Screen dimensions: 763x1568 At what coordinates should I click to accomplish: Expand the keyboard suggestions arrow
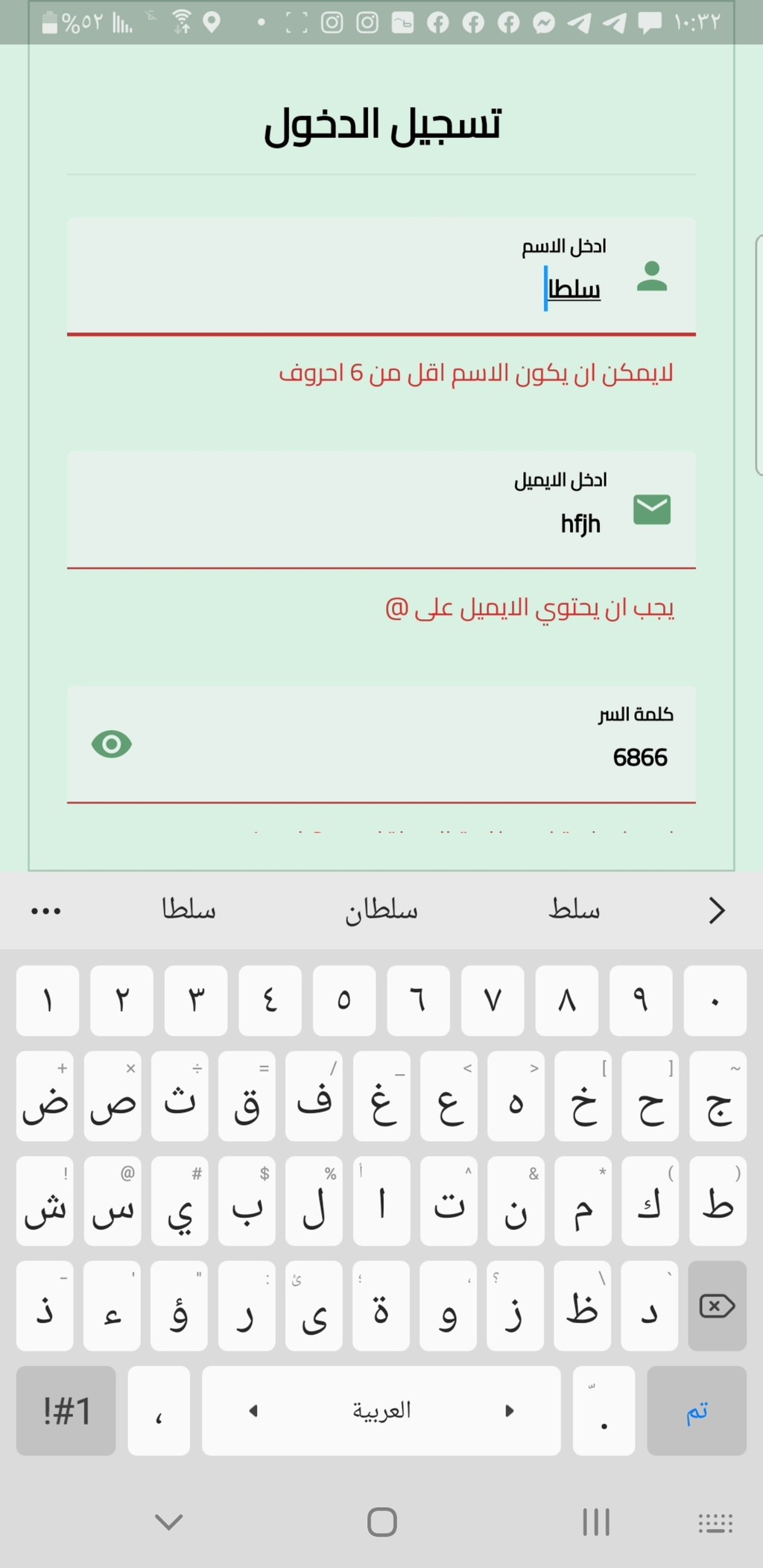click(717, 910)
